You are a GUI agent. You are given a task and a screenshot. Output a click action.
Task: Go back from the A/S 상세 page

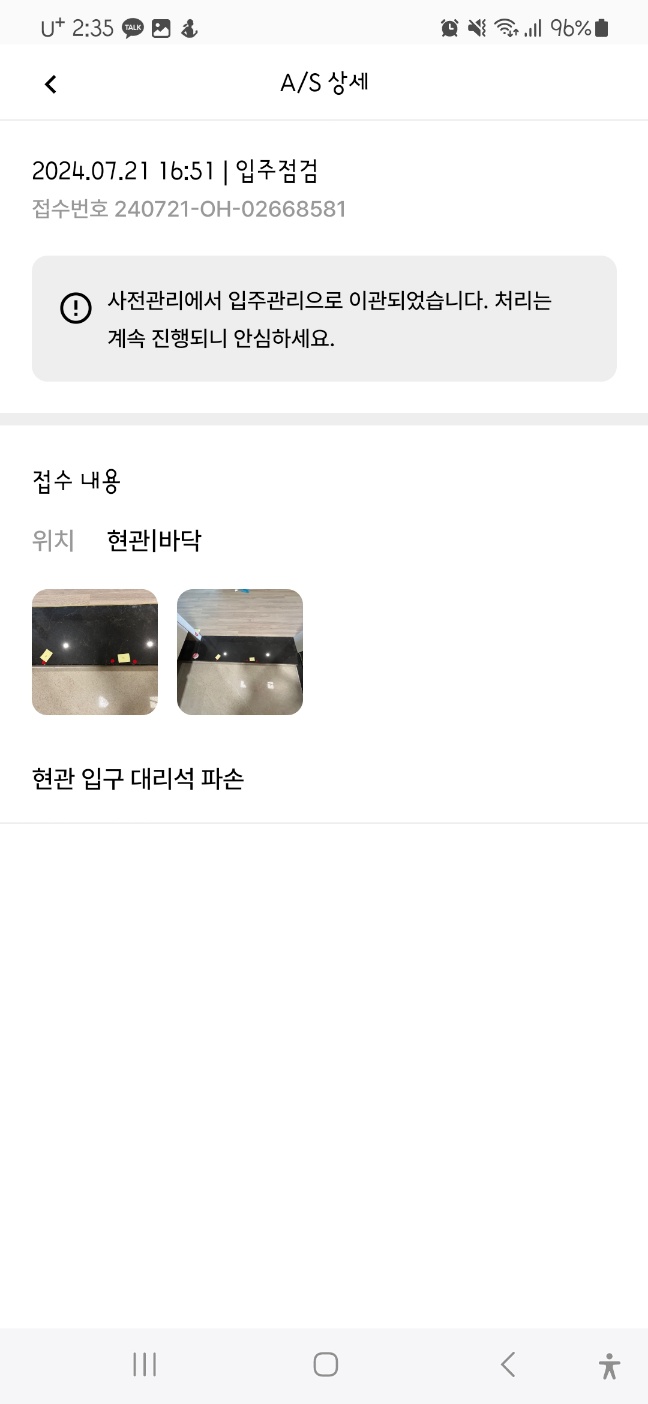coord(51,84)
